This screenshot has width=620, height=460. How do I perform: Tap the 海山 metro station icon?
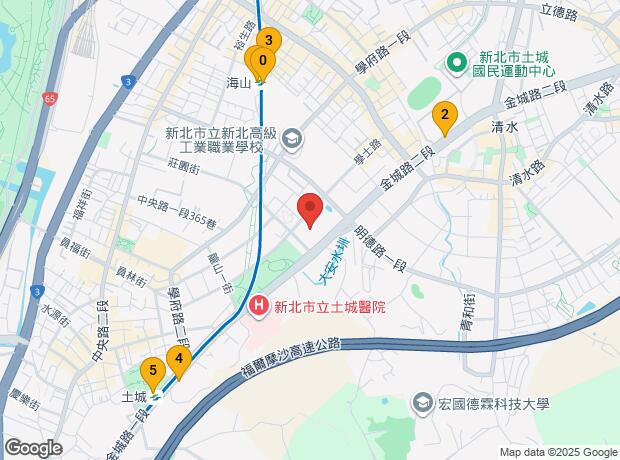point(260,84)
